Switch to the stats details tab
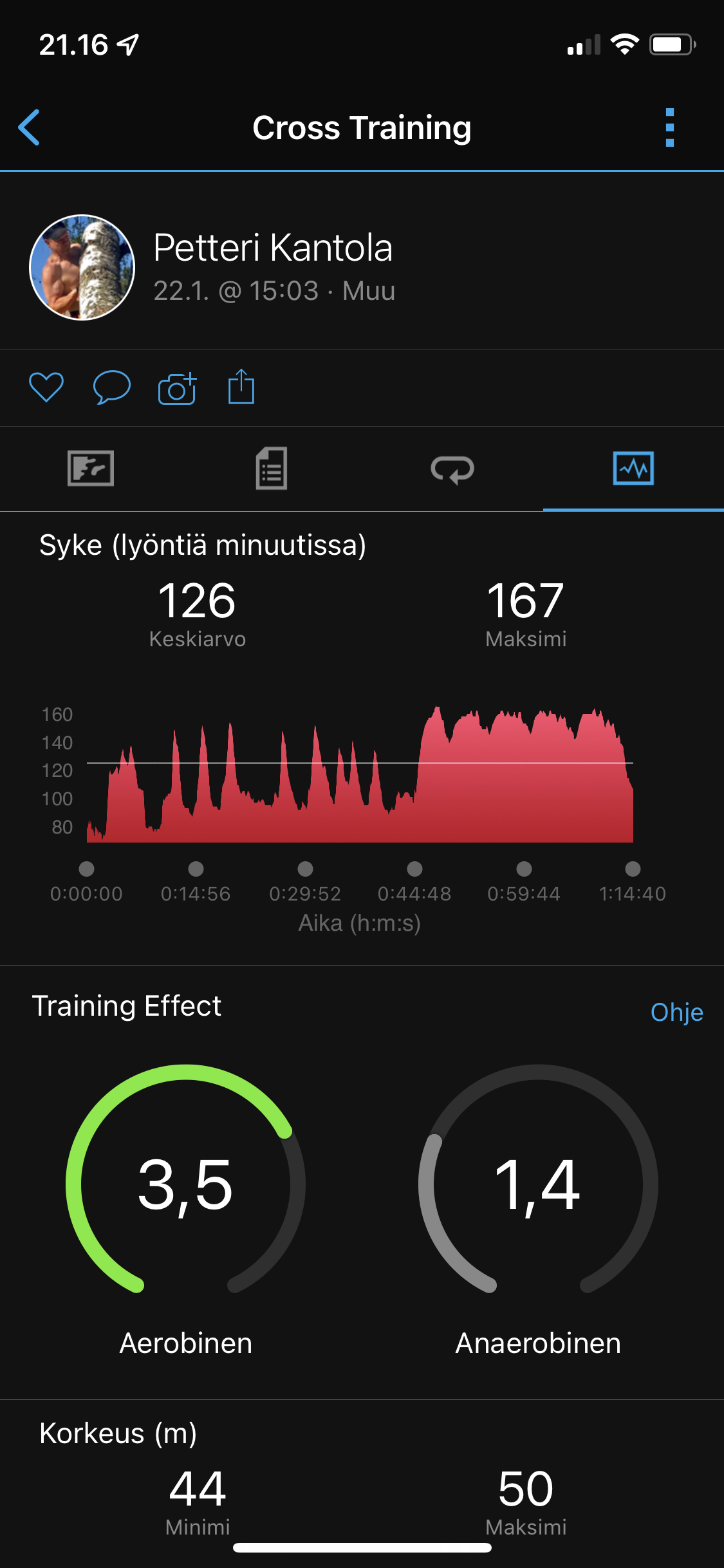 [x=272, y=469]
